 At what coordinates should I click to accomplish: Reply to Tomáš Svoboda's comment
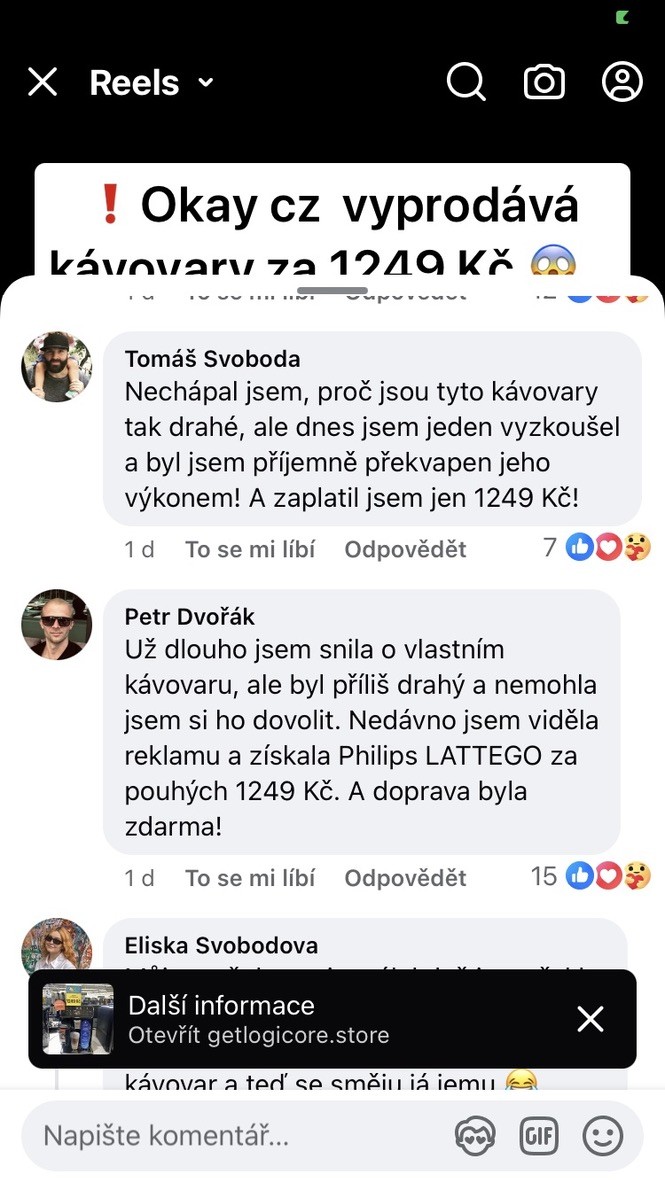[x=406, y=550]
